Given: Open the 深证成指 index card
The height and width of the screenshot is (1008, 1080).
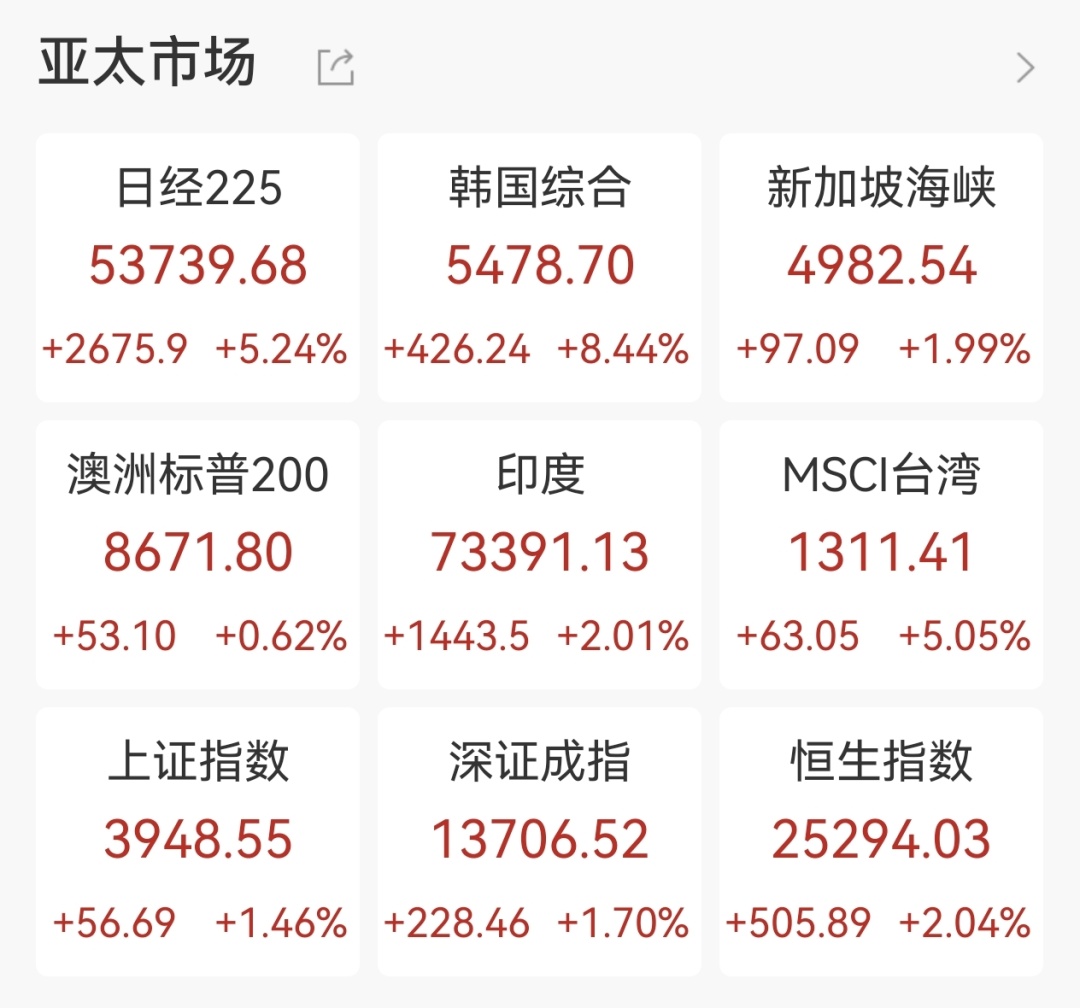Looking at the screenshot, I should coord(539,841).
